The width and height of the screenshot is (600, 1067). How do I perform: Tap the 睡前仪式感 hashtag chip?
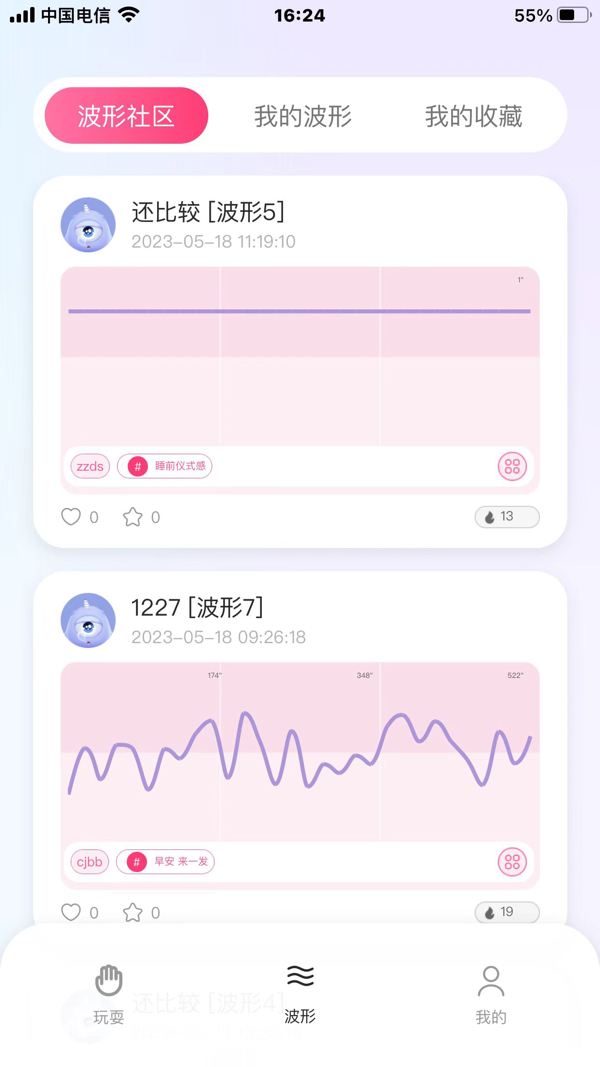click(165, 466)
